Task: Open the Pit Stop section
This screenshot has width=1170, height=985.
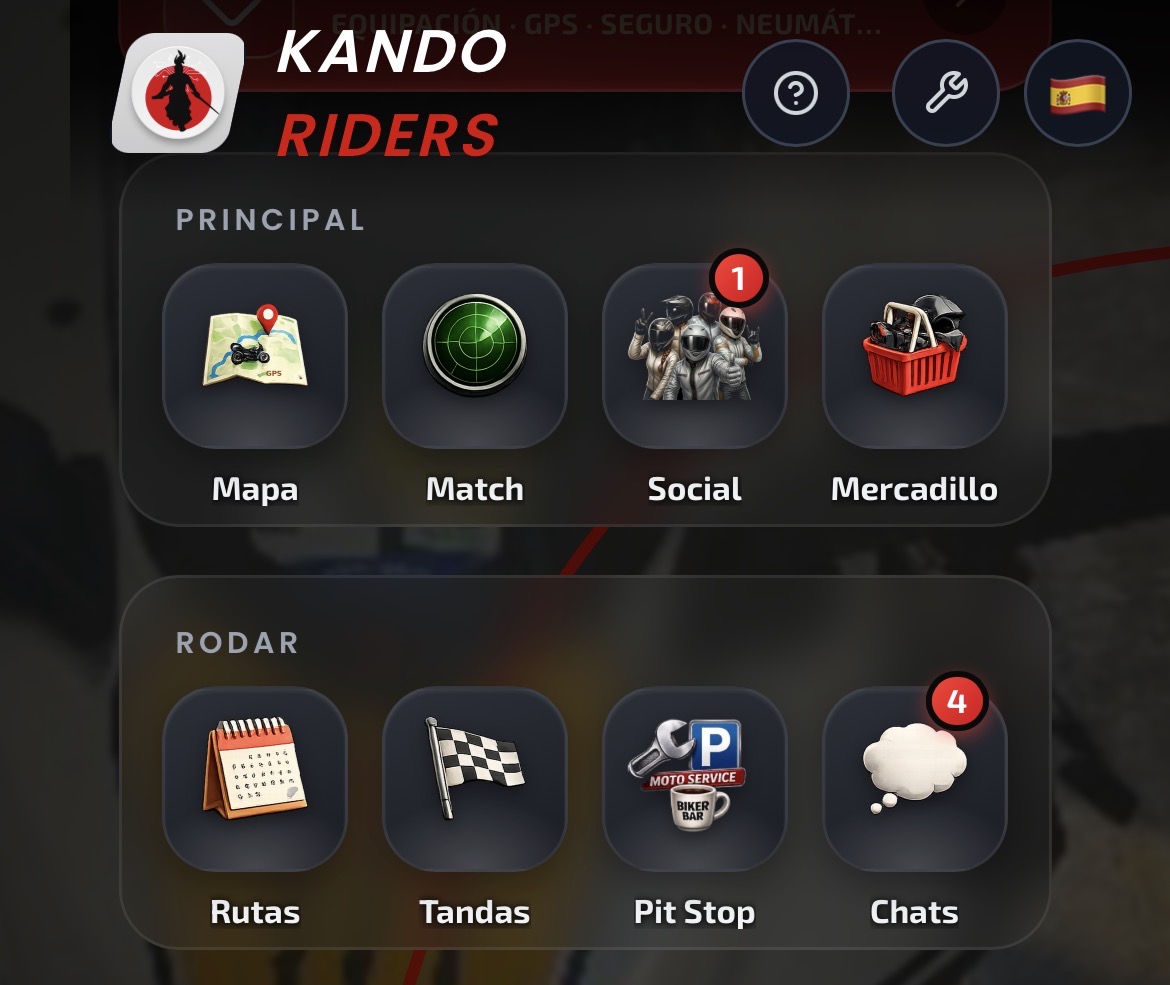Action: click(x=695, y=779)
